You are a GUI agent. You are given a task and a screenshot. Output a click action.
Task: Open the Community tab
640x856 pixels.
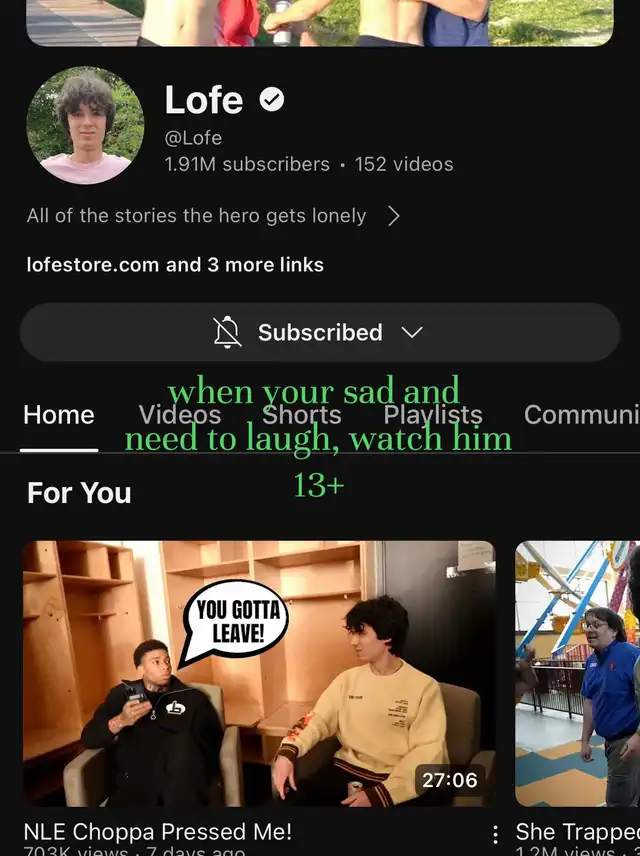coord(580,415)
